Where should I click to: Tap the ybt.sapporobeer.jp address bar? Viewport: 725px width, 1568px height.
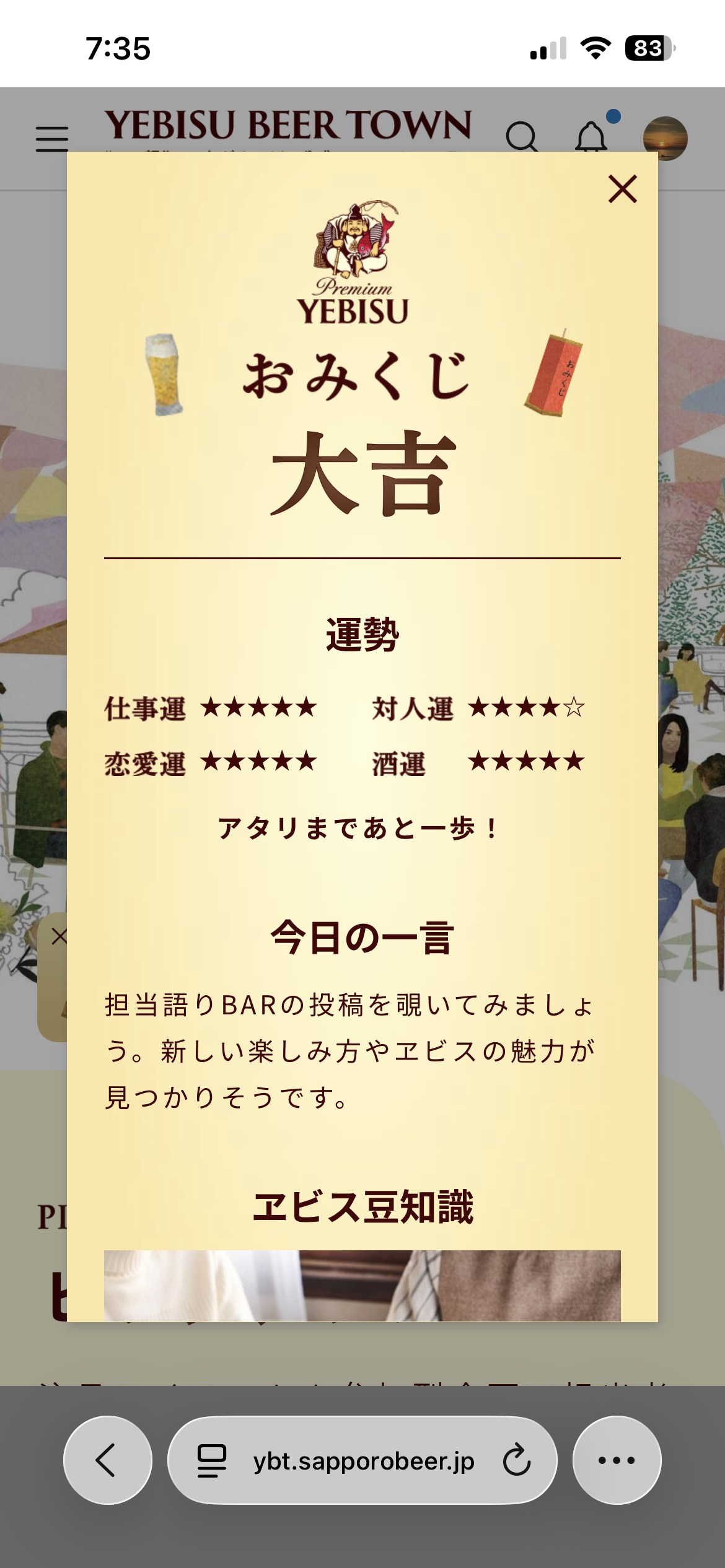(x=363, y=1461)
